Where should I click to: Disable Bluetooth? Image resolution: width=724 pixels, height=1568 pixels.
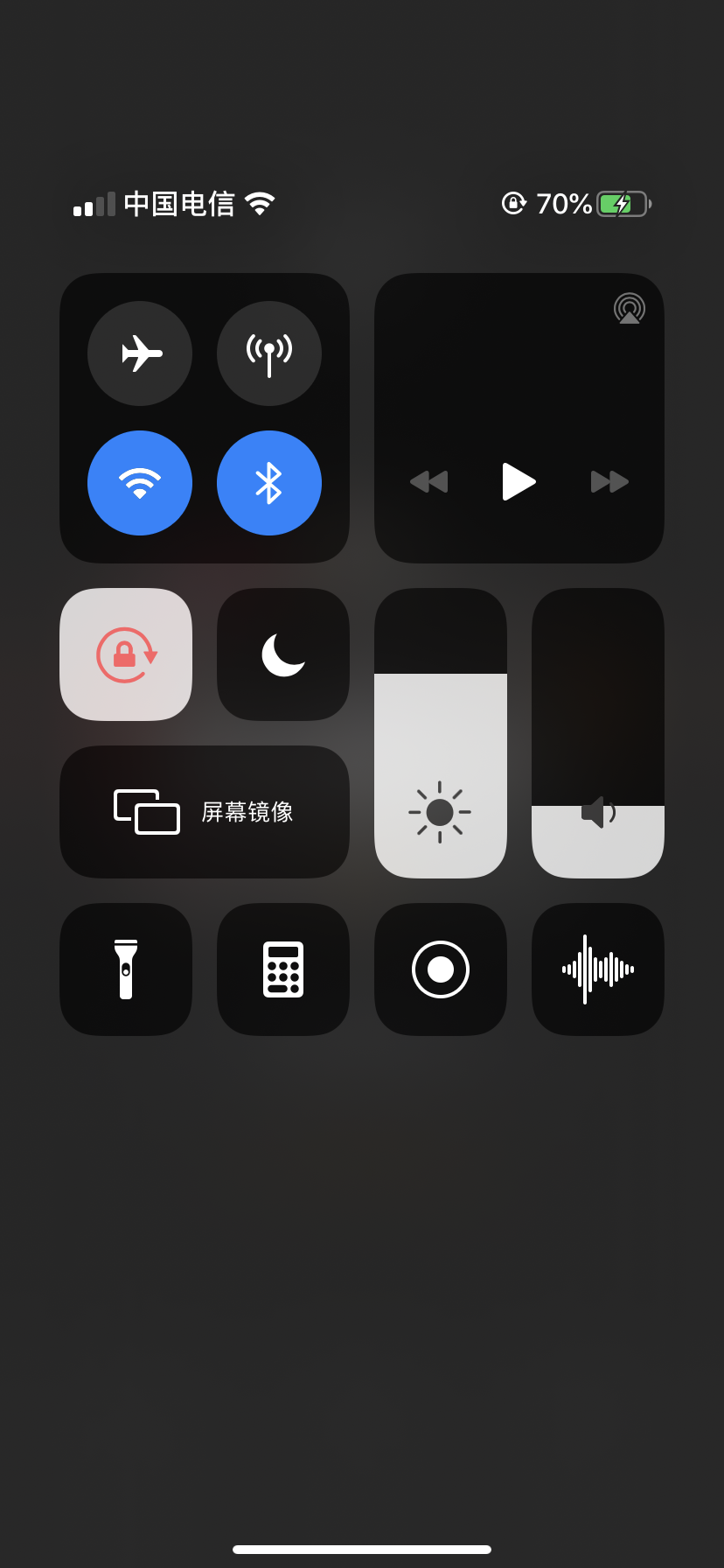click(x=269, y=483)
